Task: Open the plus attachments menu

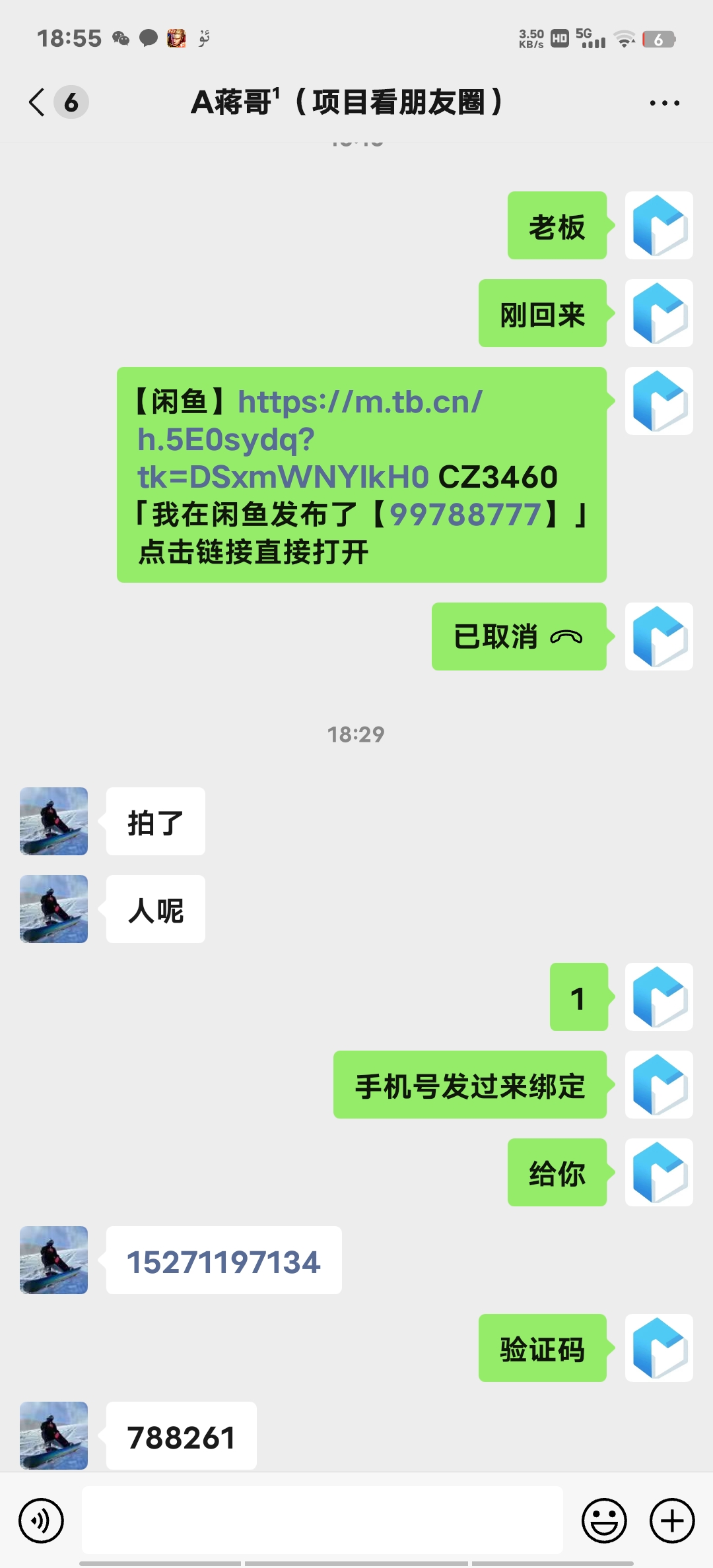Action: click(672, 1520)
